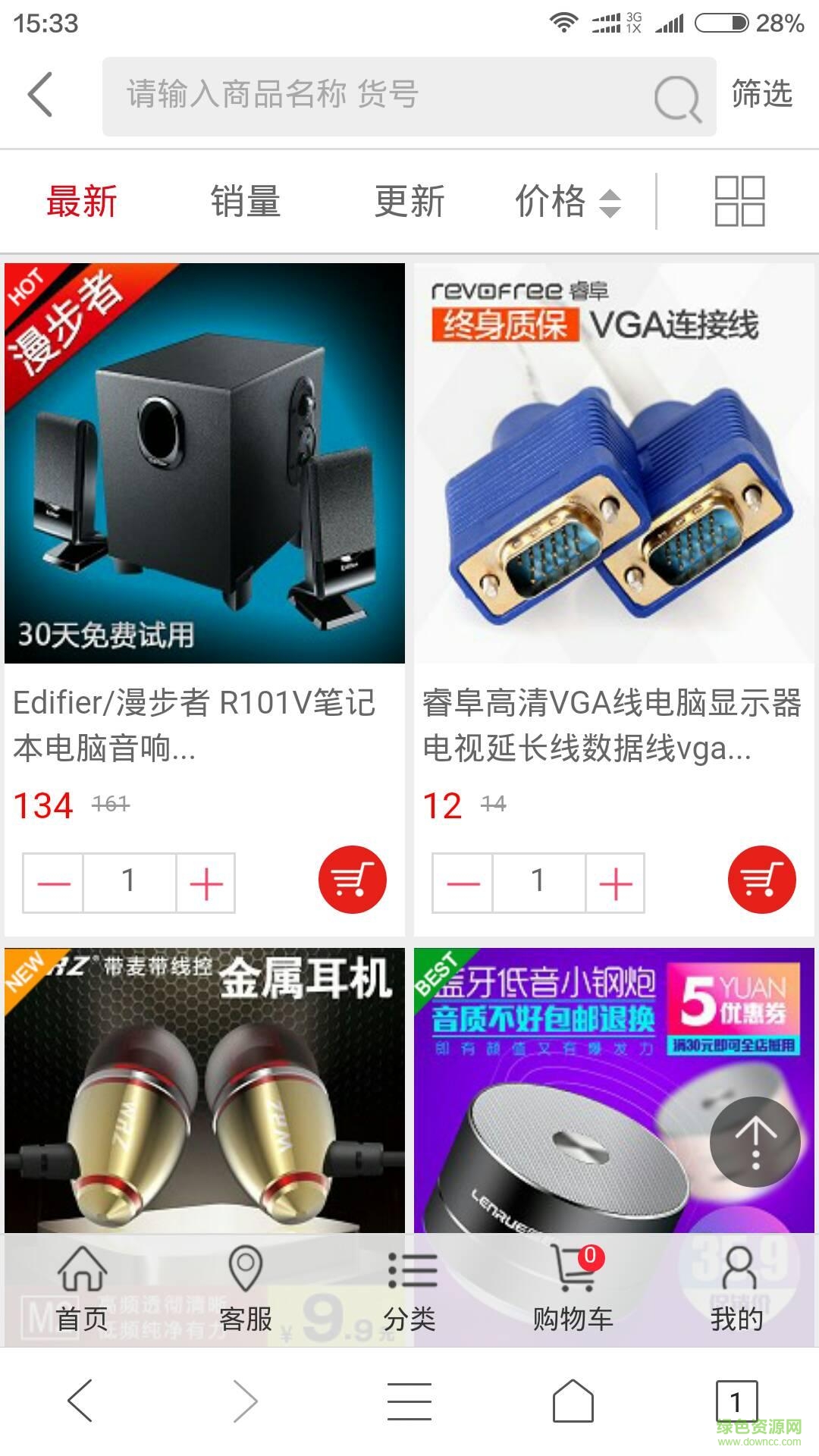Switch to 销量 sales tab
819x1456 pixels.
pos(245,201)
